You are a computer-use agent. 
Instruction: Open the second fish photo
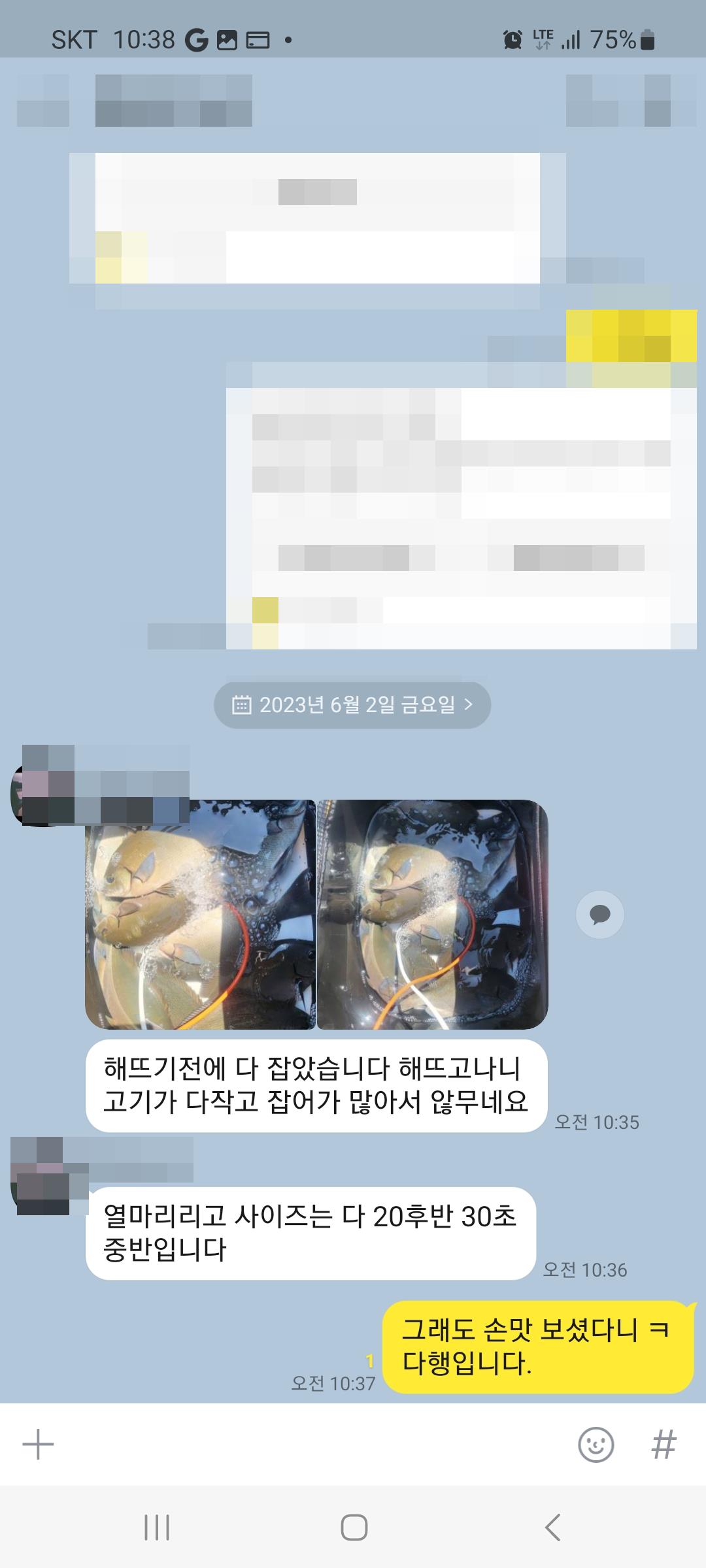pyautogui.click(x=432, y=914)
